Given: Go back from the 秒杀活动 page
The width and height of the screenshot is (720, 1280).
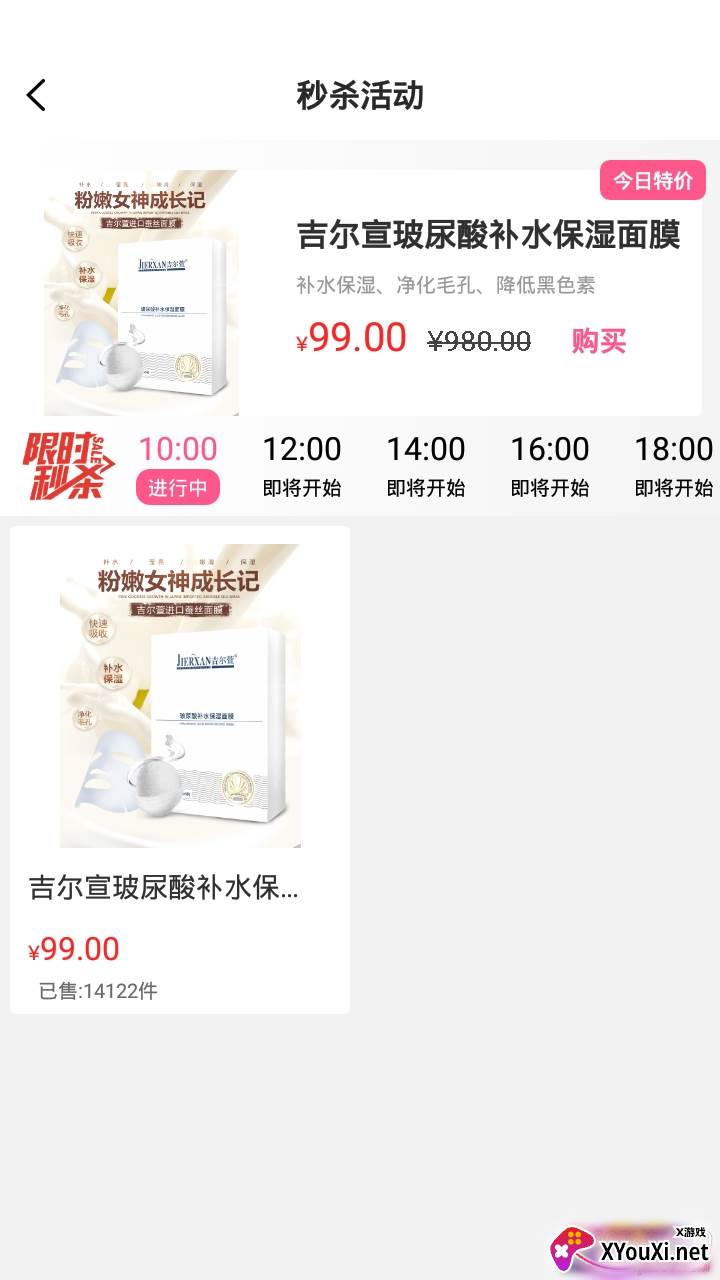Looking at the screenshot, I should point(36,96).
